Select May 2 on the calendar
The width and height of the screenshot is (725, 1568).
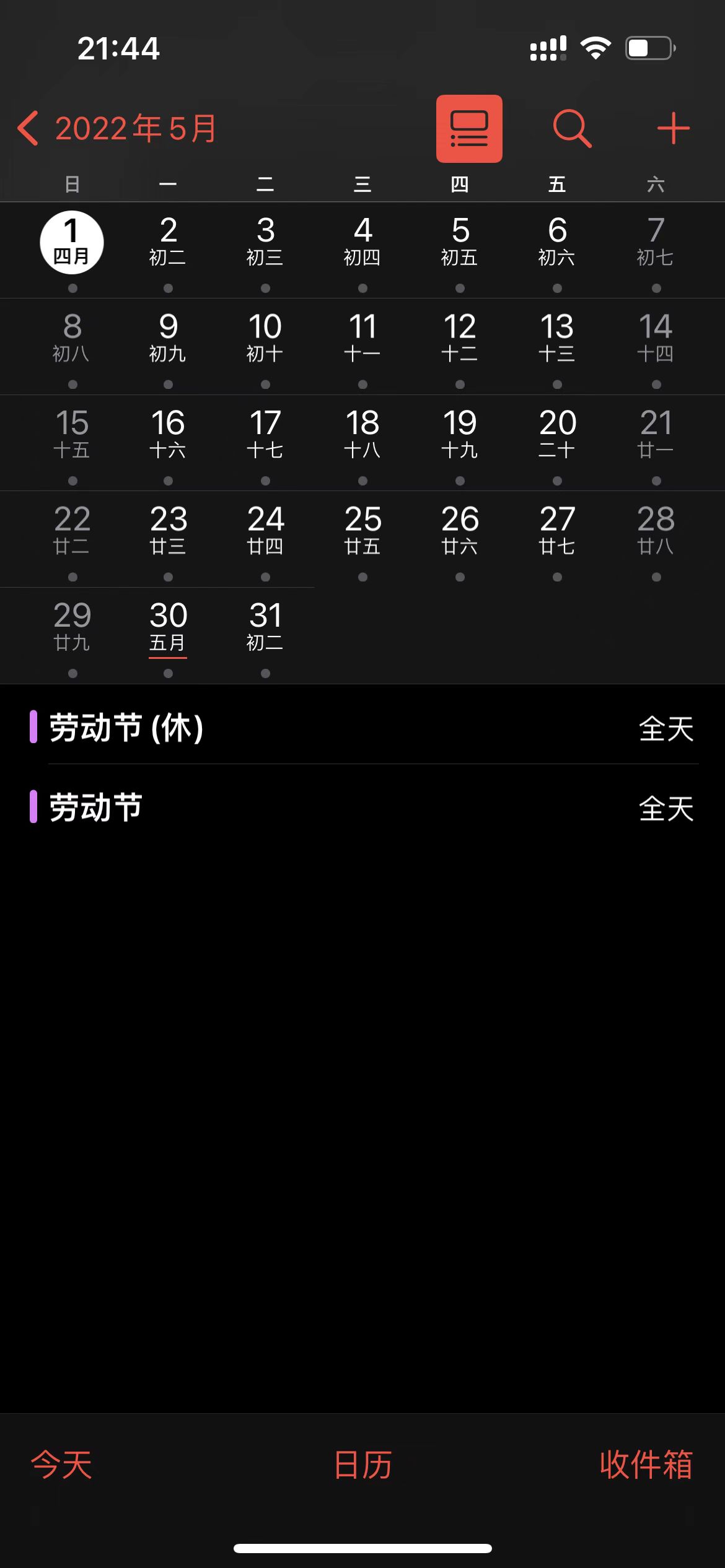[x=168, y=242]
